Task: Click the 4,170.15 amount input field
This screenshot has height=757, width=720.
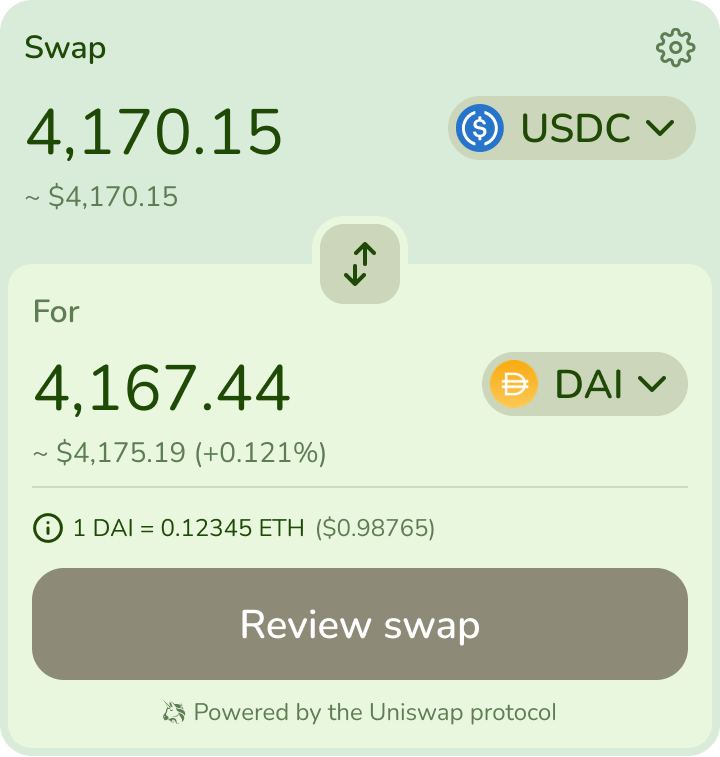Action: click(x=155, y=130)
